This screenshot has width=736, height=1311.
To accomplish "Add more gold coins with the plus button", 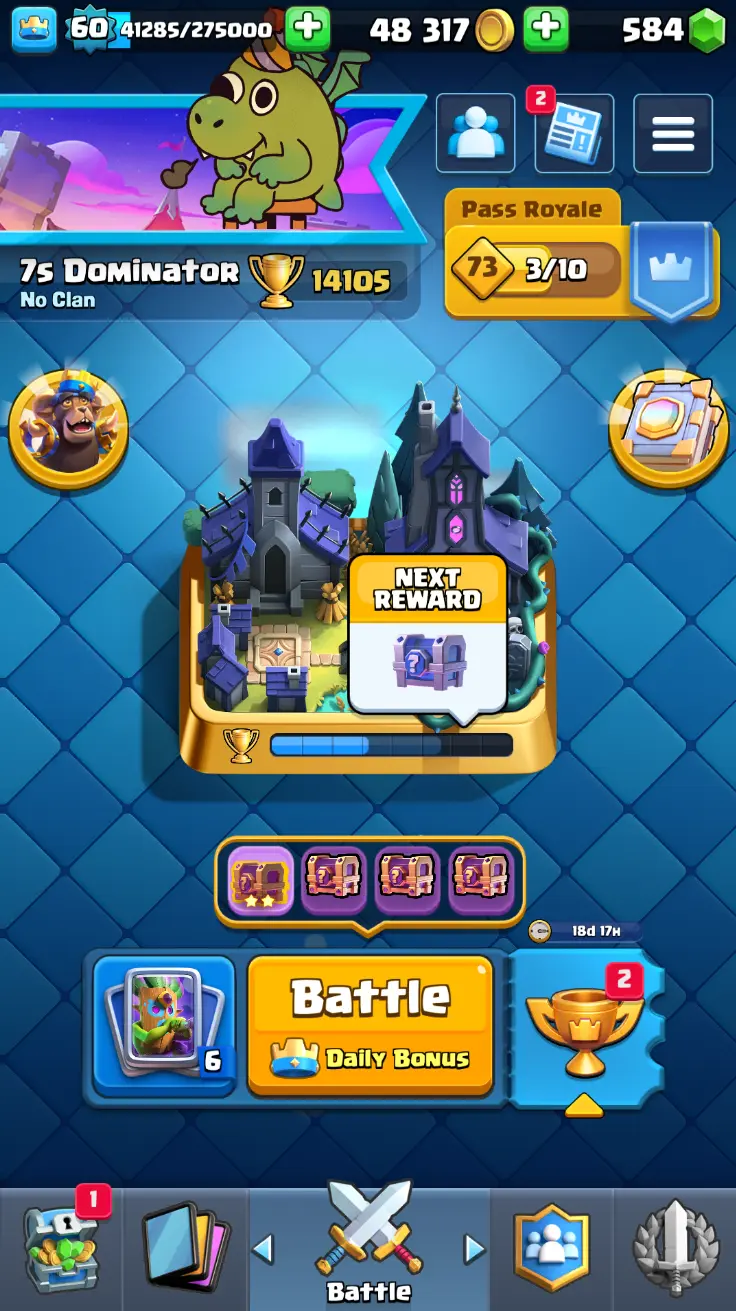I will coord(545,29).
